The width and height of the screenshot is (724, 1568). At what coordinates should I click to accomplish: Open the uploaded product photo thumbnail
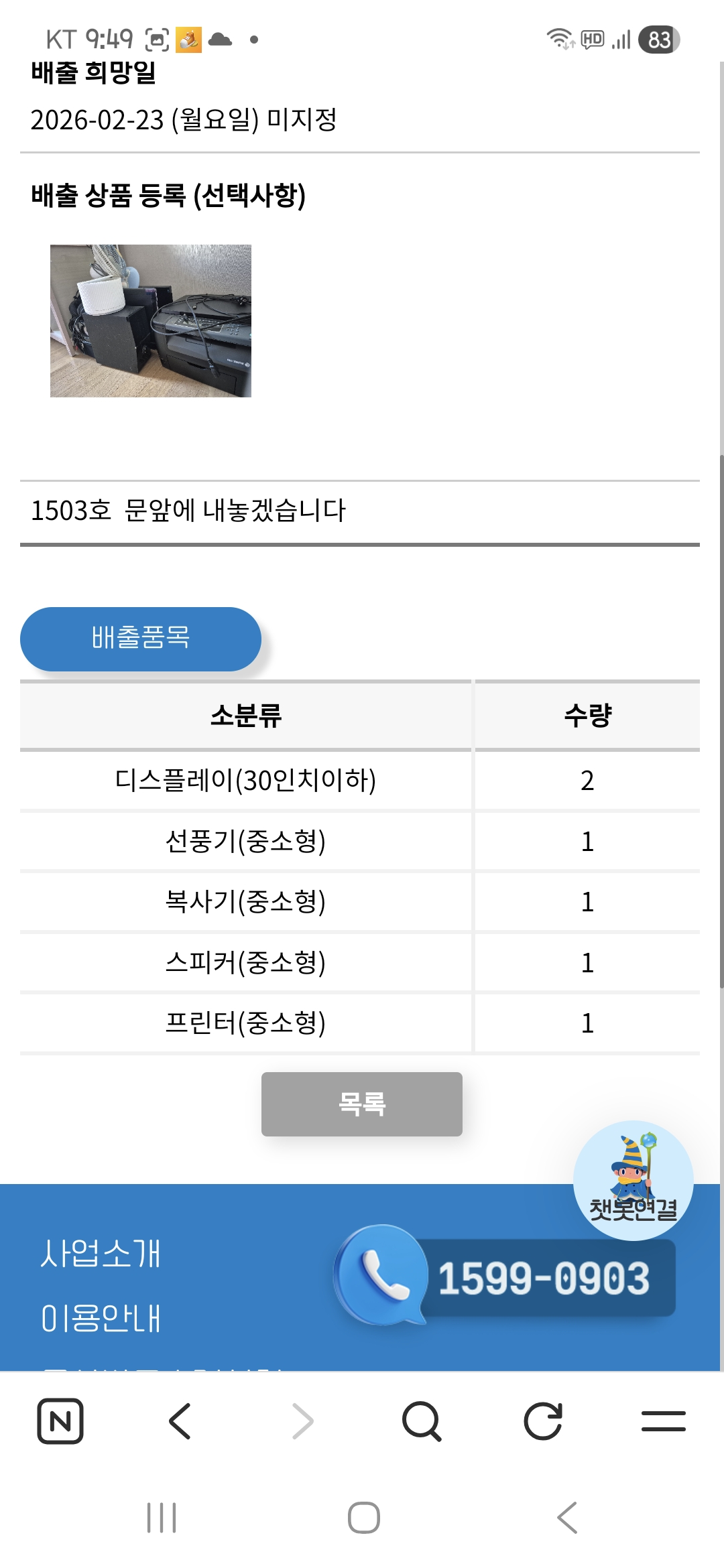point(151,321)
